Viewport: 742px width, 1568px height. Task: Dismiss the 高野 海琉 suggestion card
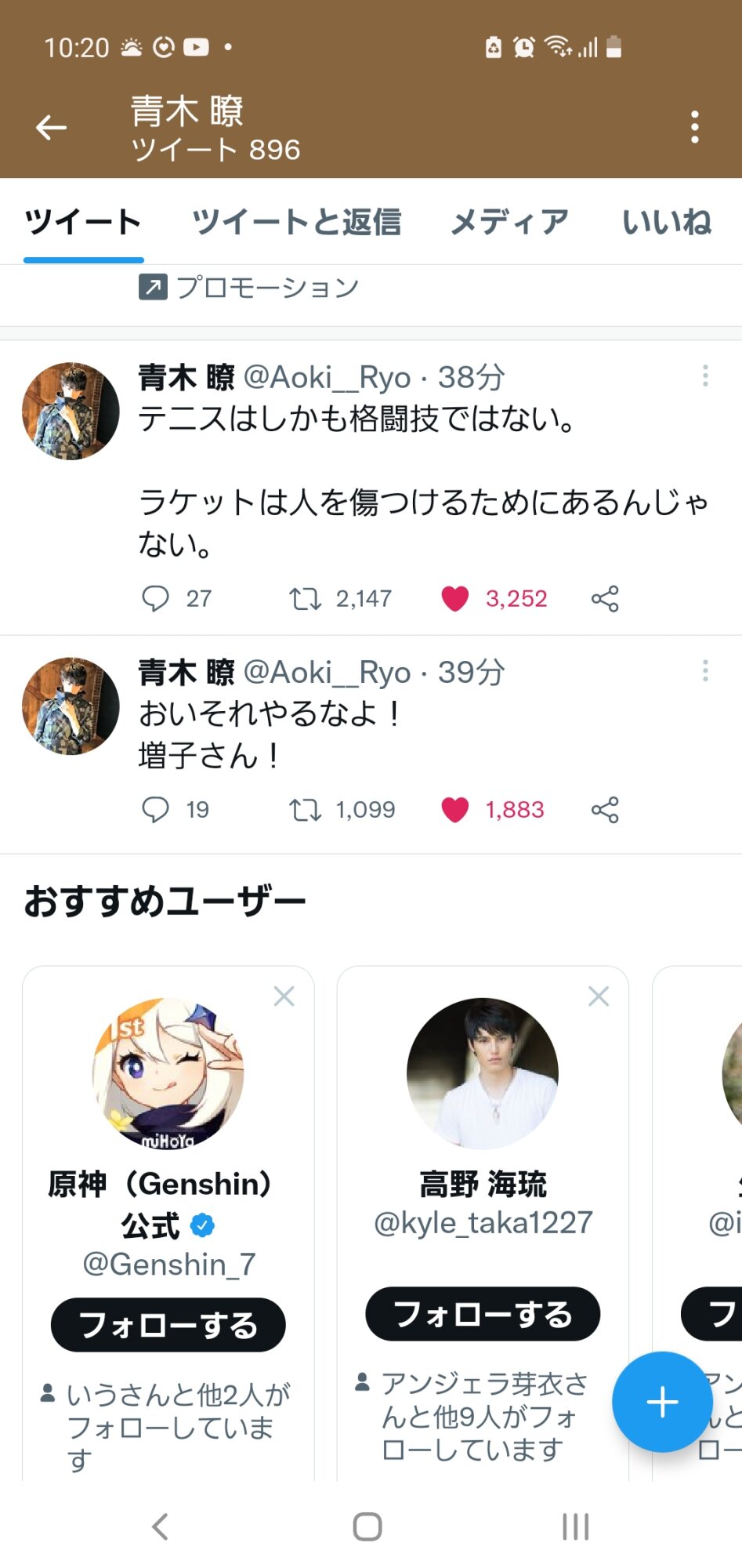[599, 996]
